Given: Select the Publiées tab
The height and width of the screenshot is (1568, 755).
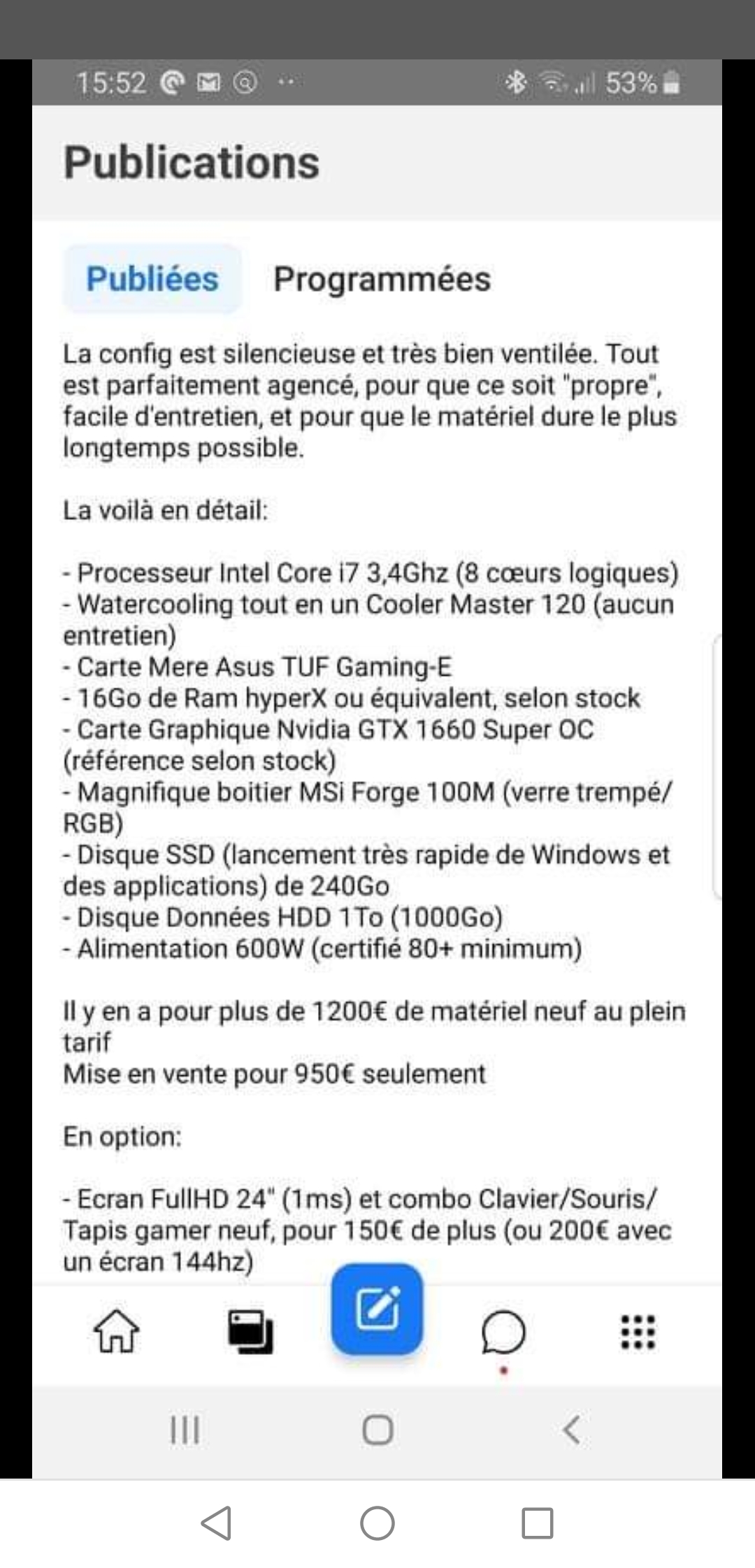Looking at the screenshot, I should 152,280.
